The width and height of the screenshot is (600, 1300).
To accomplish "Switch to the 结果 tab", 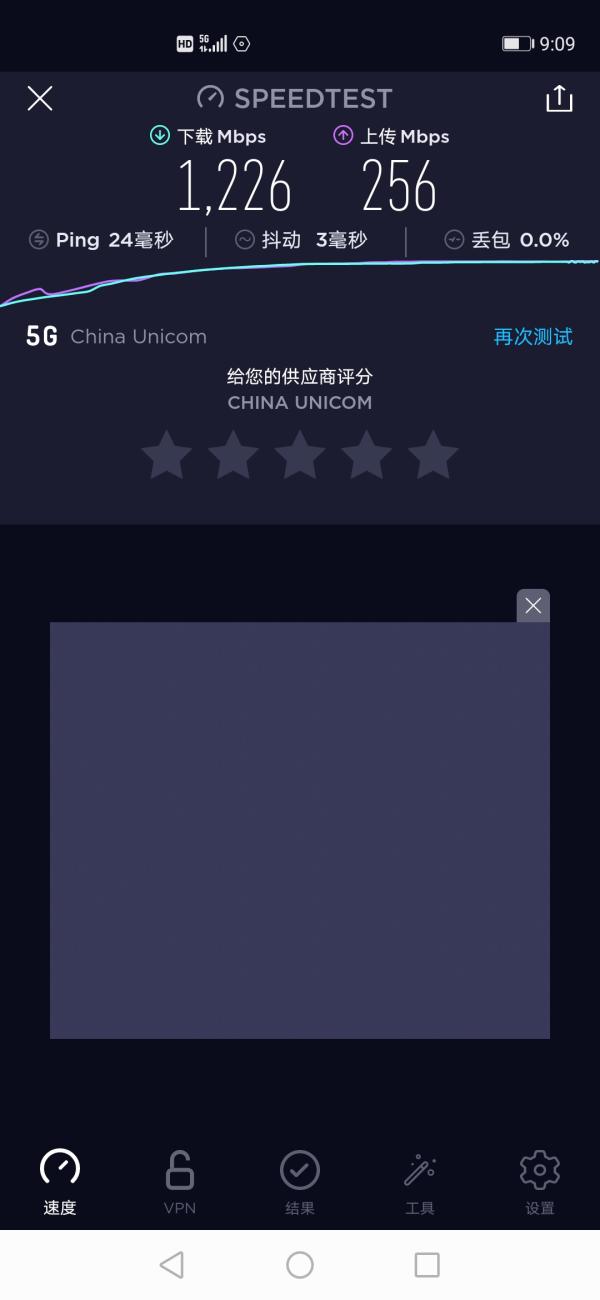I will [x=300, y=1182].
